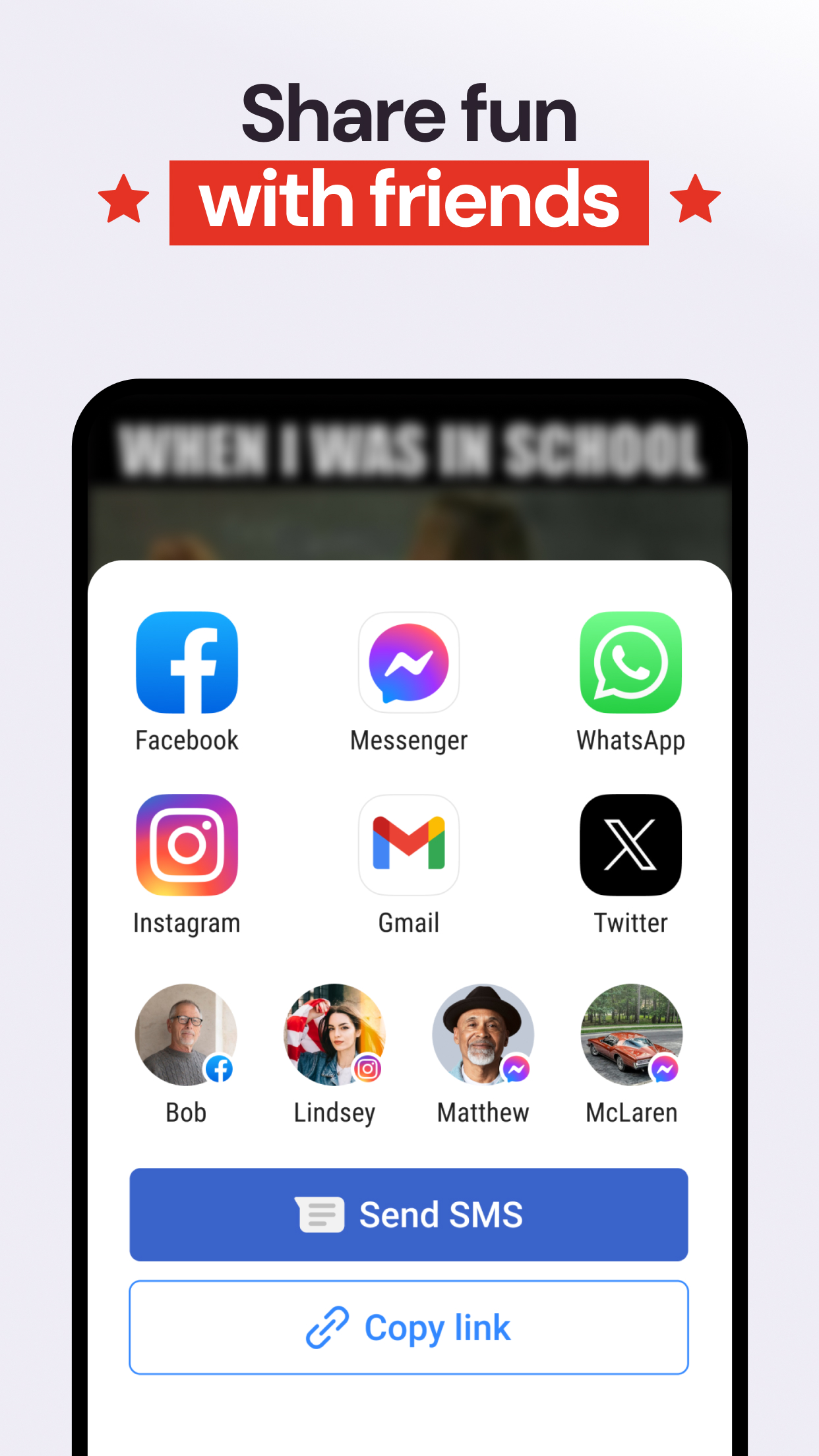Viewport: 819px width, 1456px height.
Task: Click the Messenger badge on Matthew's photo
Action: [516, 1070]
